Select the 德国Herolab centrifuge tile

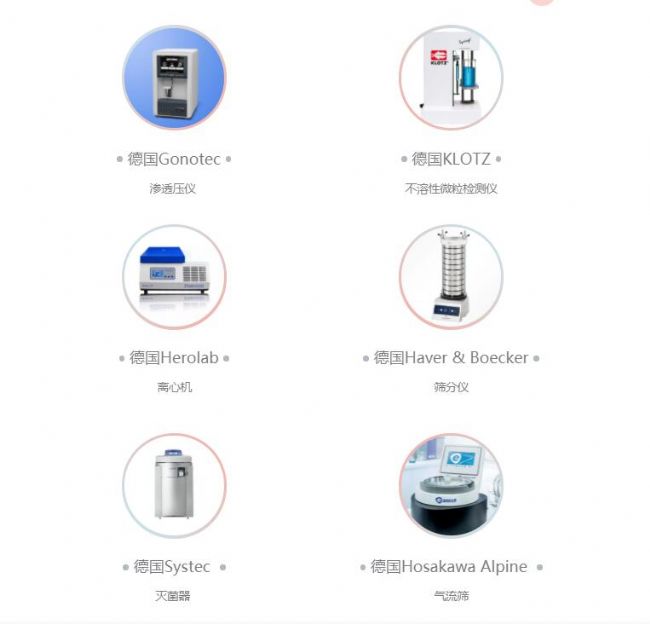(174, 277)
